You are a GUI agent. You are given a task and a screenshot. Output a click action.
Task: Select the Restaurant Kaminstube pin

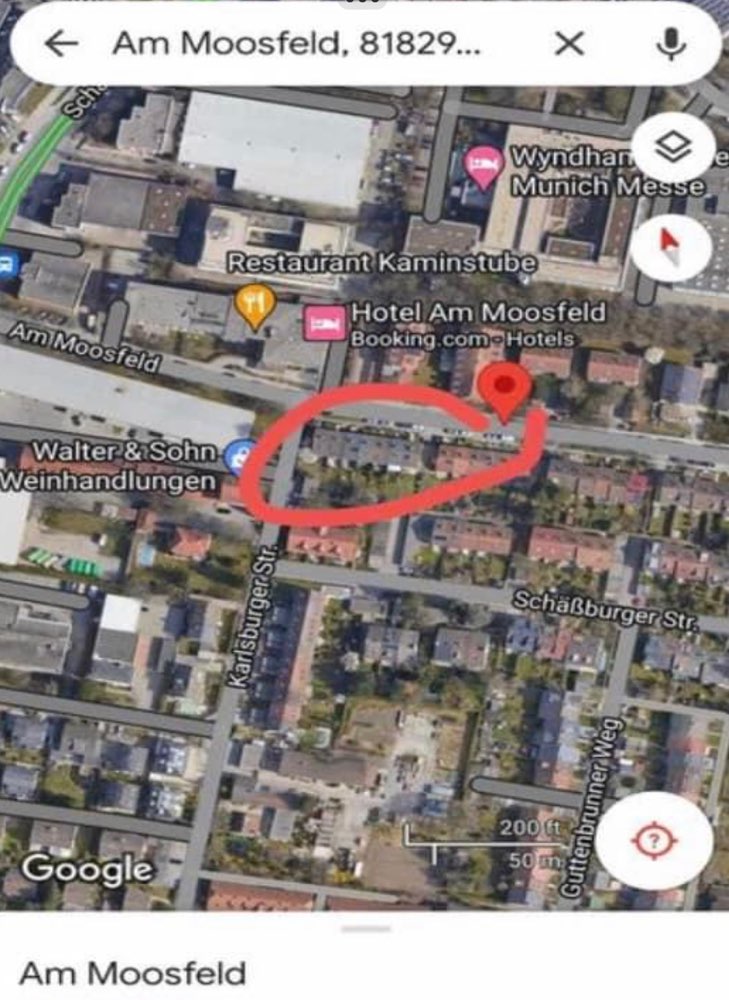(255, 305)
